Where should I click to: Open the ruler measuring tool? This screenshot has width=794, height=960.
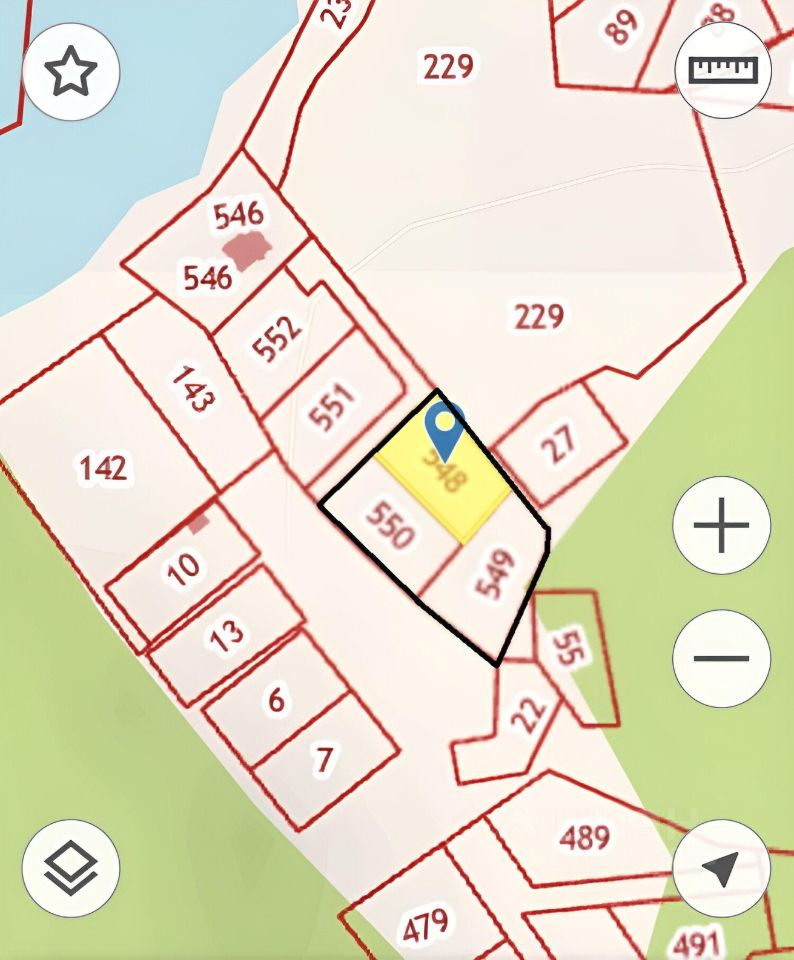point(723,70)
